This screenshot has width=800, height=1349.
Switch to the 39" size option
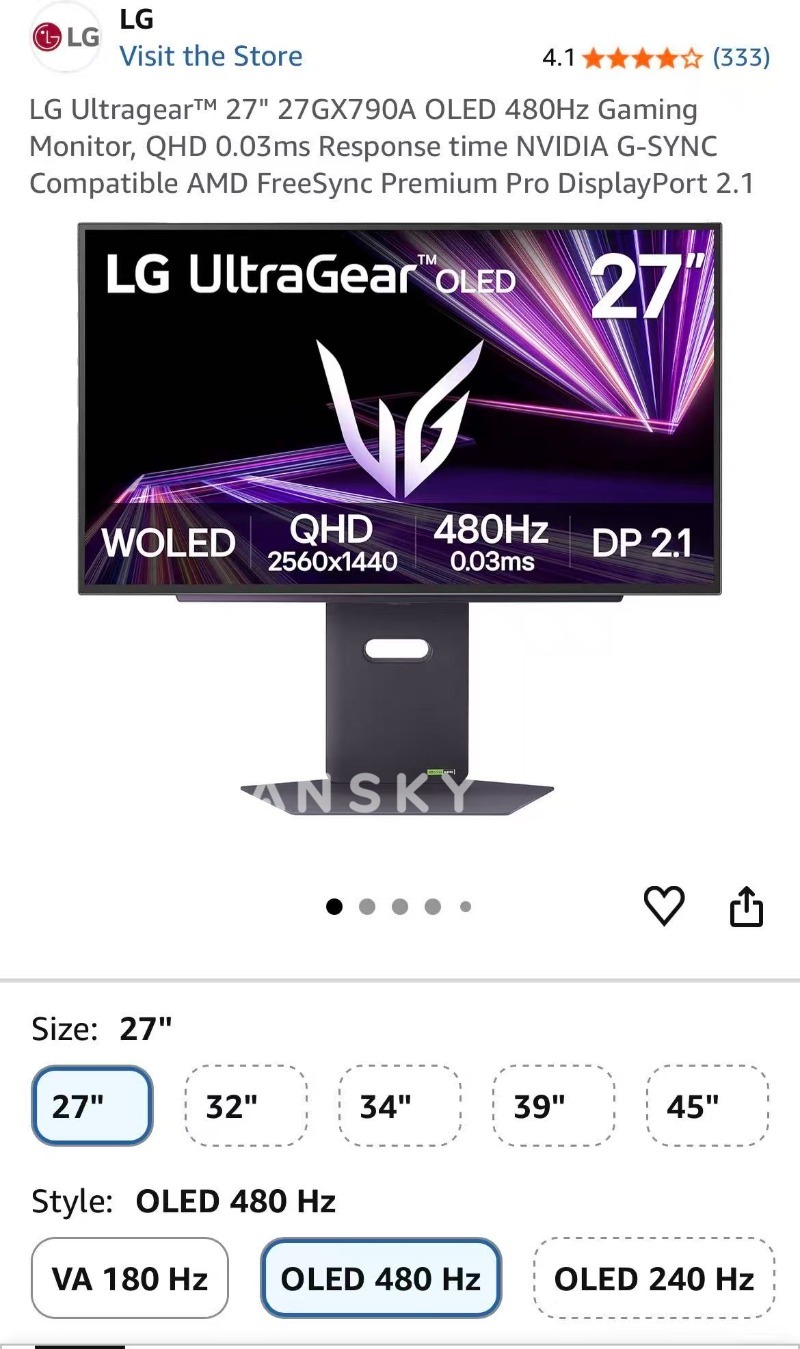tap(554, 1106)
